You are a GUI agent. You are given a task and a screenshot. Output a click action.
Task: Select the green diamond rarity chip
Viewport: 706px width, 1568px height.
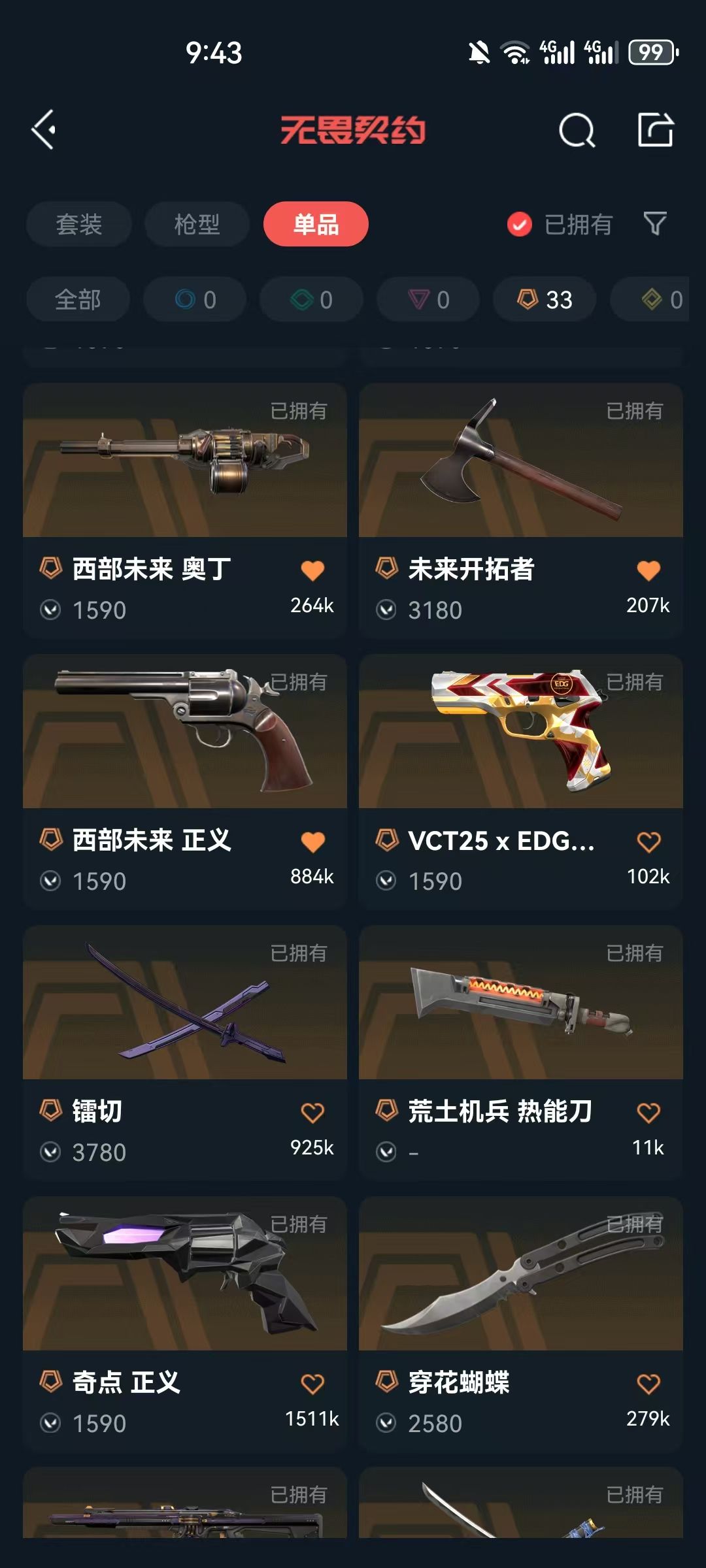311,299
